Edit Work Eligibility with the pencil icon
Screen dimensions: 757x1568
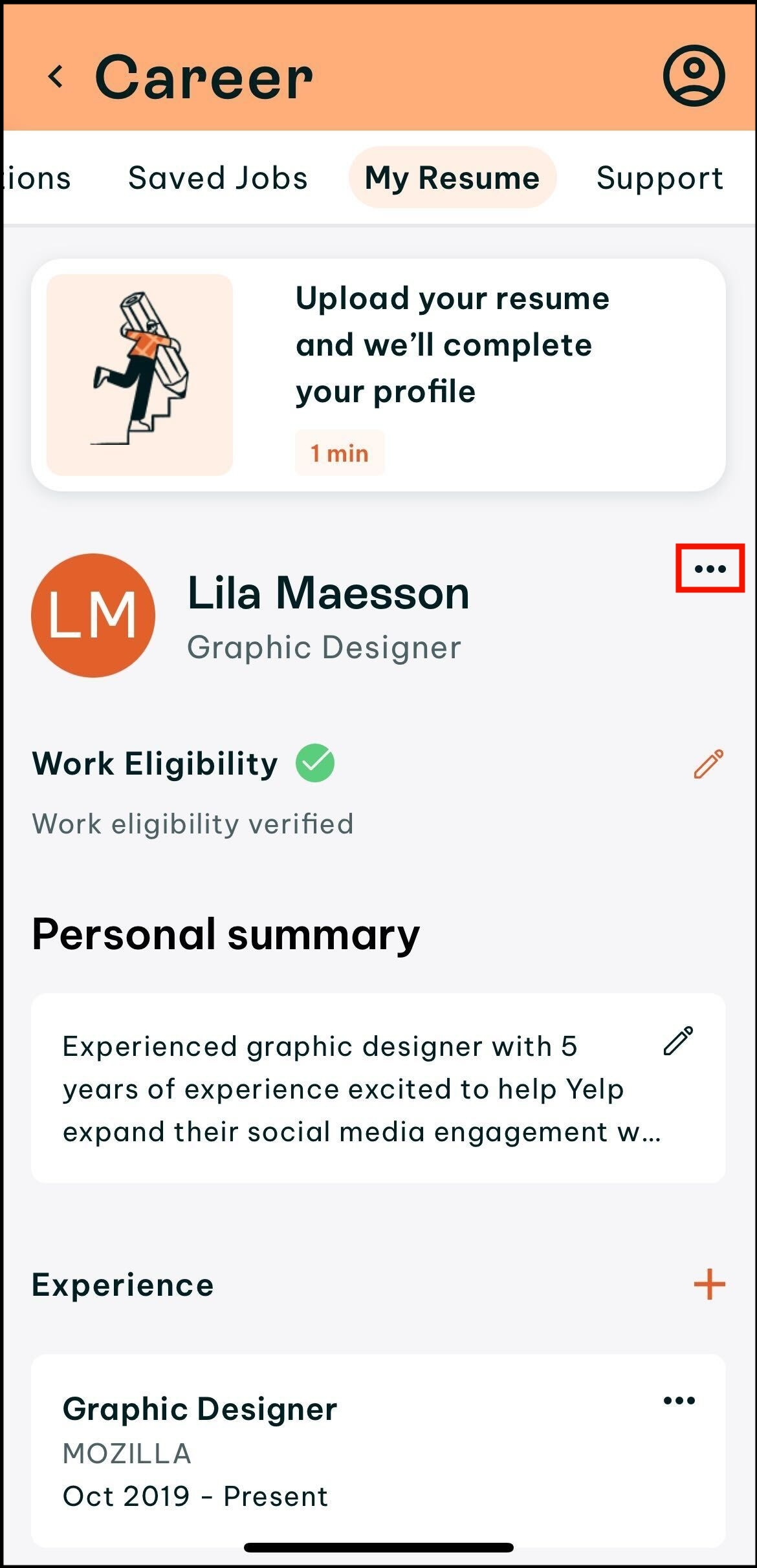click(x=708, y=764)
